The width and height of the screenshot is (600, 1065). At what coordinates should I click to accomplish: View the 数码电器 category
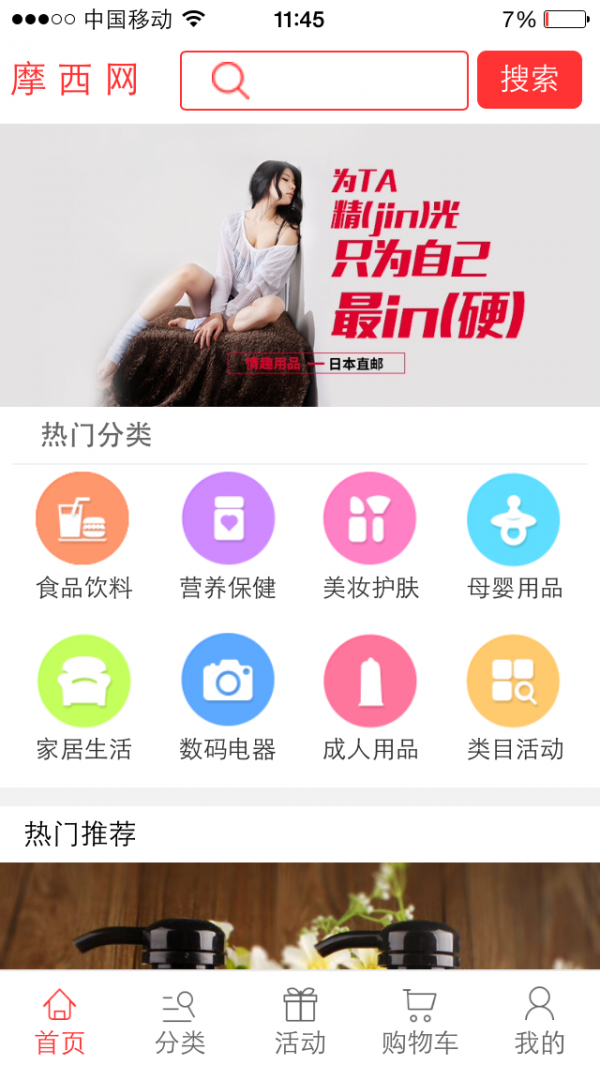pos(228,681)
